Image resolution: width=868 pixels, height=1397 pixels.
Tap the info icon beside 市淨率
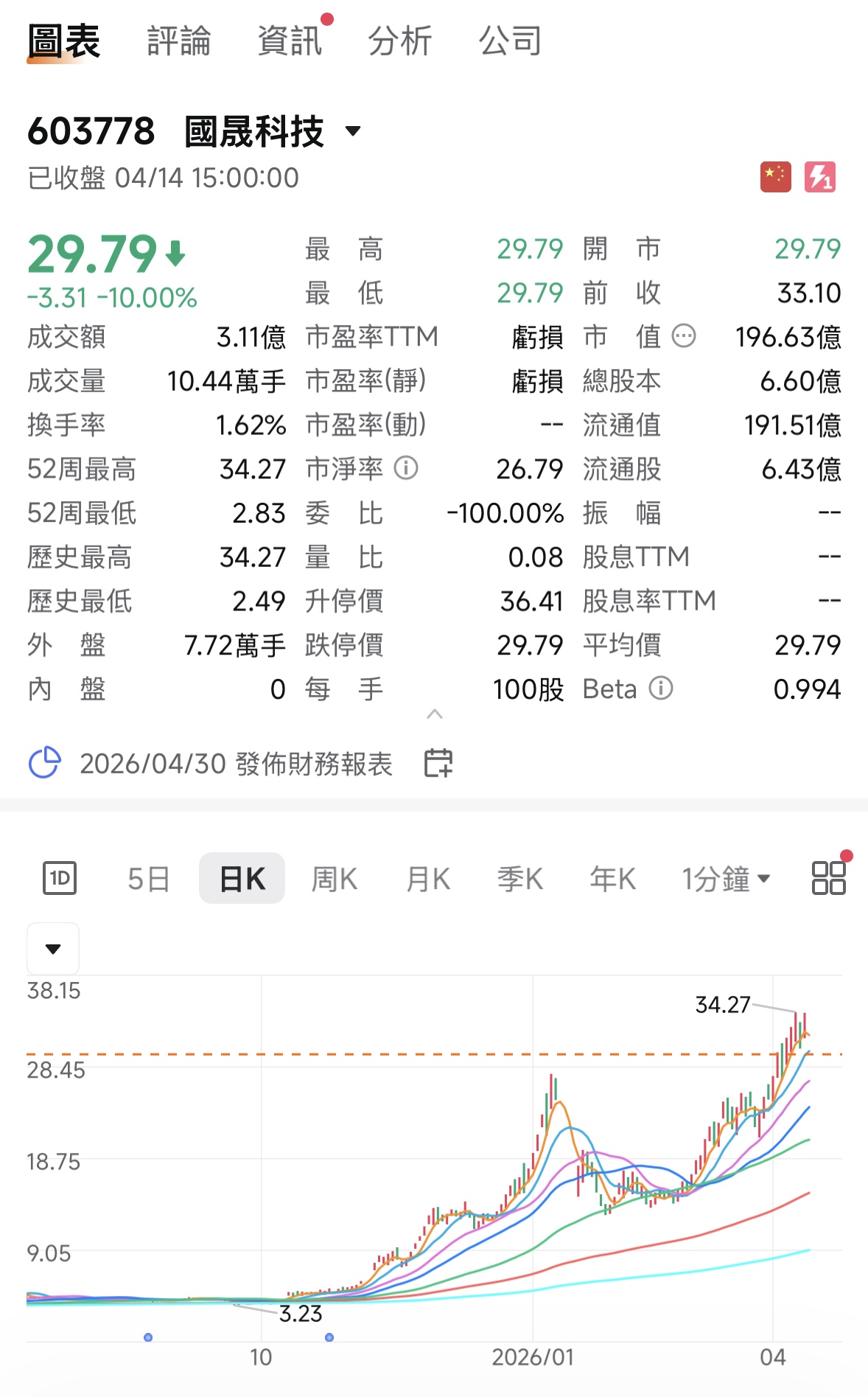click(406, 468)
